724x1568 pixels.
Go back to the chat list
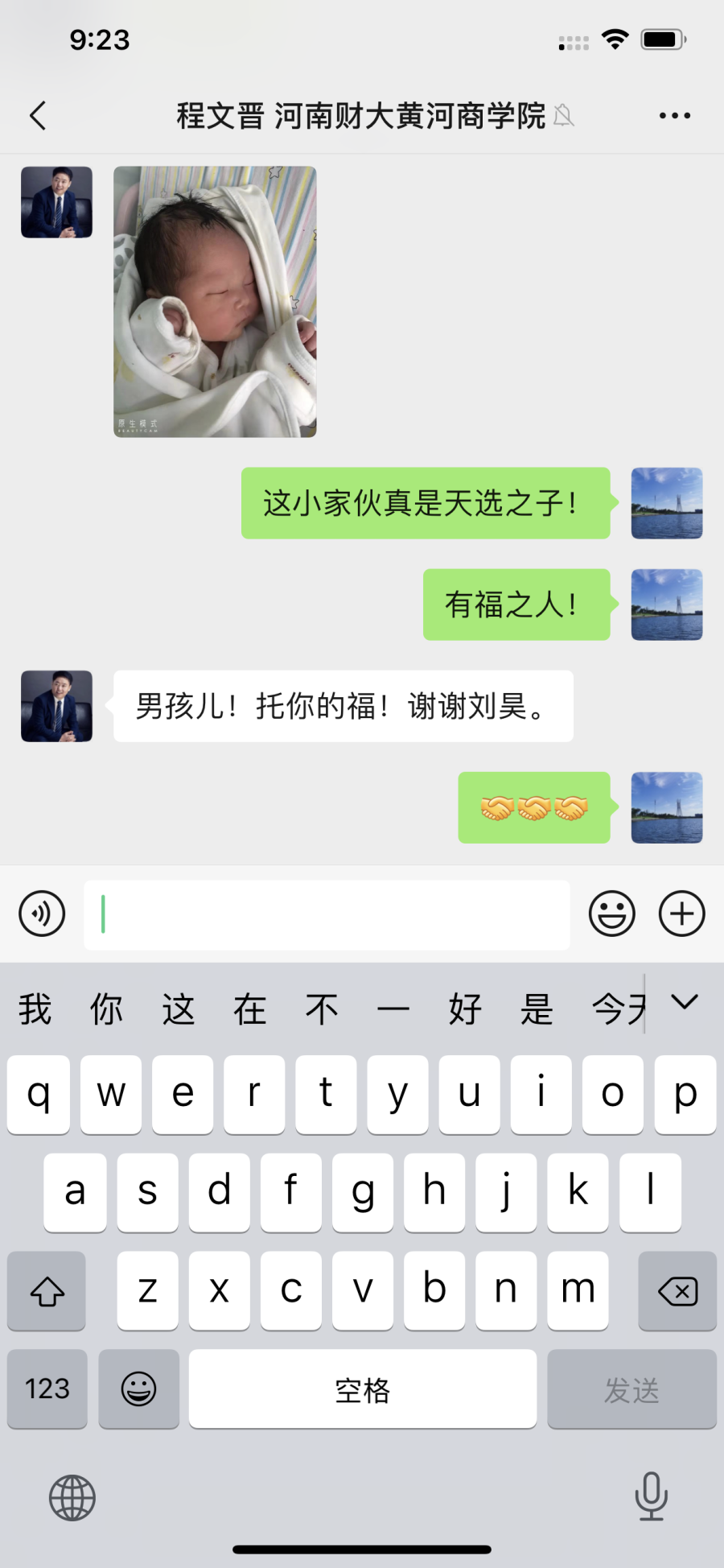38,116
